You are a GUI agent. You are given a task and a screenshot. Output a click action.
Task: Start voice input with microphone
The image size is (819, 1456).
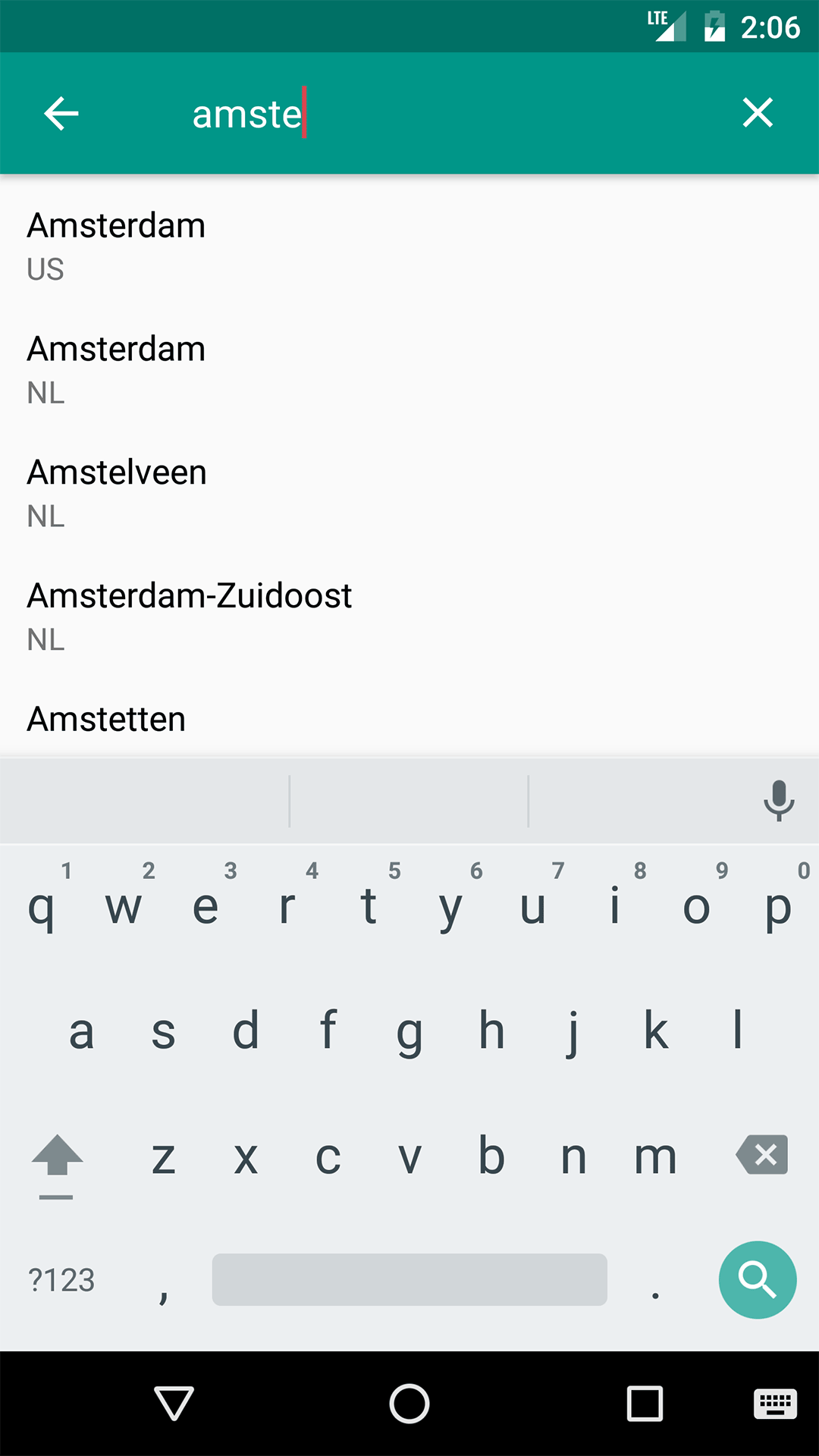[x=779, y=800]
